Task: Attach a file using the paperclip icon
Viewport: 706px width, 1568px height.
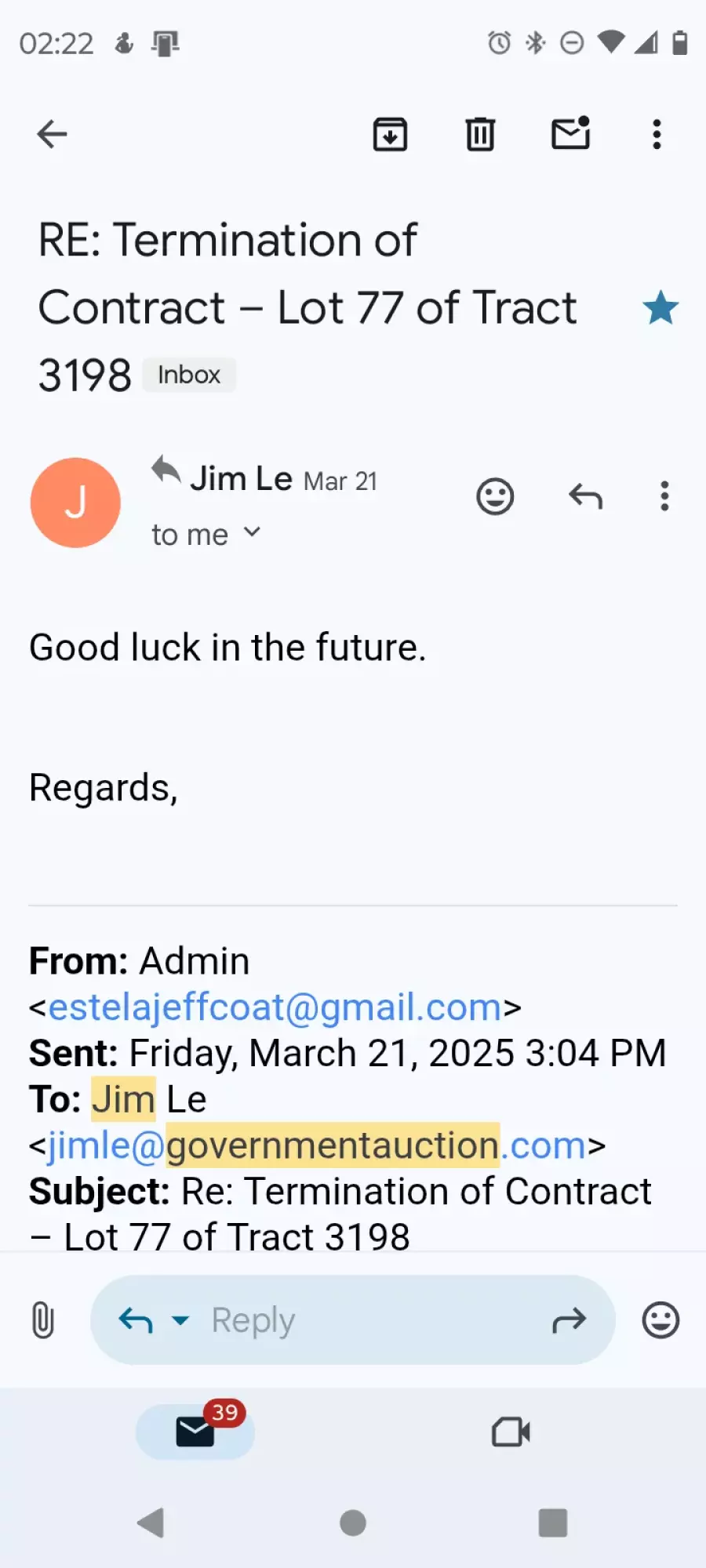Action: pos(43,1319)
